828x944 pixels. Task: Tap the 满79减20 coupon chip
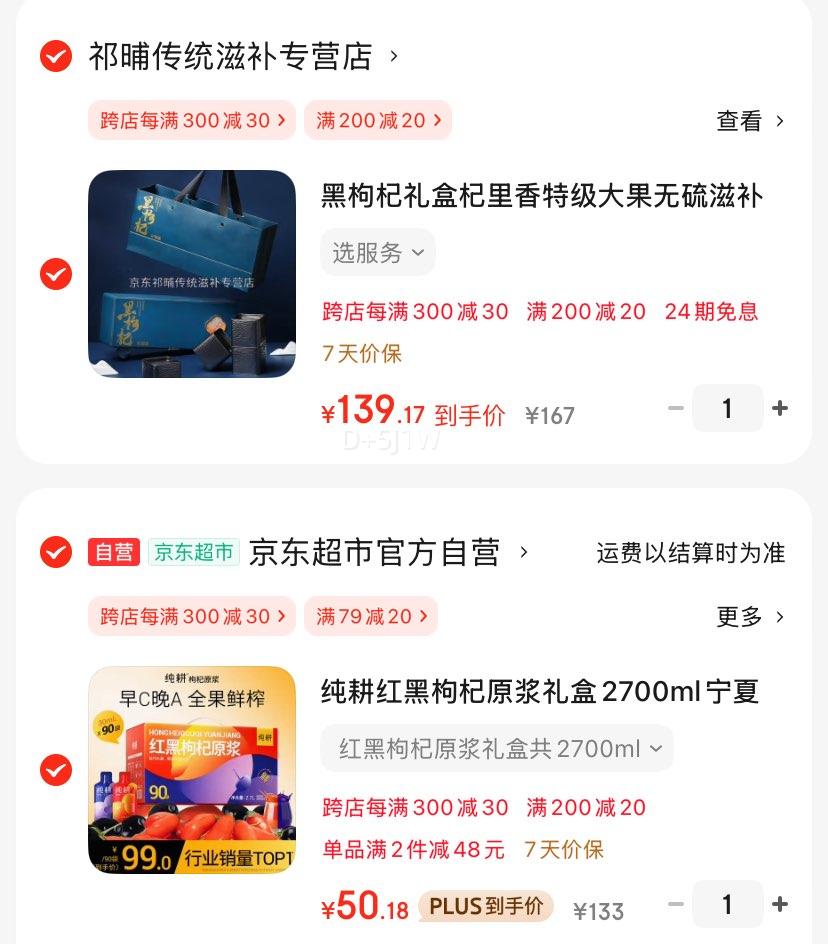(370, 617)
